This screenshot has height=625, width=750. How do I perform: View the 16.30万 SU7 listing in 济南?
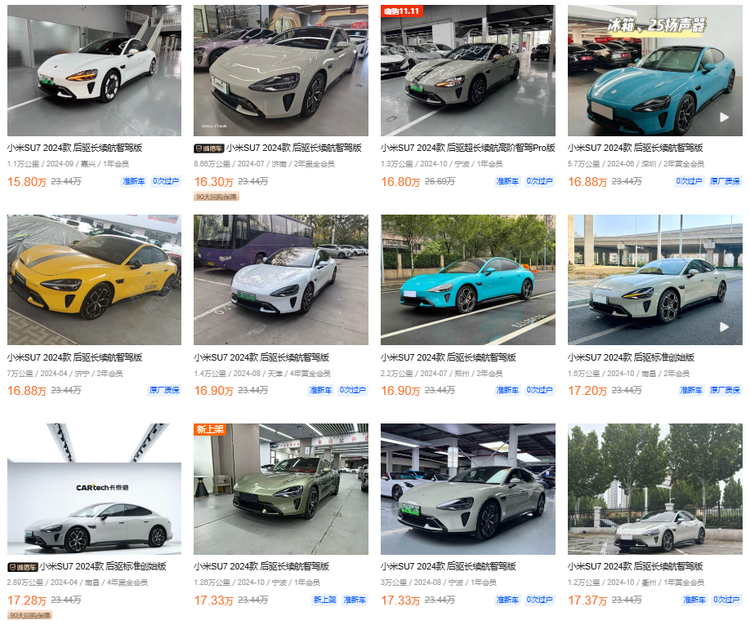280,70
